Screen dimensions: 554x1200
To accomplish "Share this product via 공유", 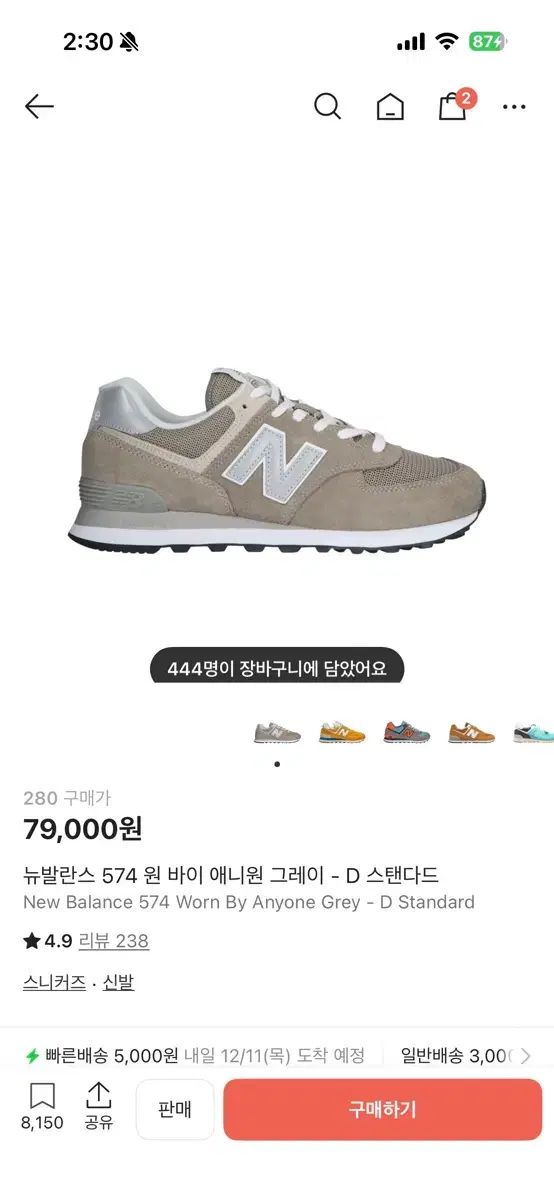I will coord(98,1106).
